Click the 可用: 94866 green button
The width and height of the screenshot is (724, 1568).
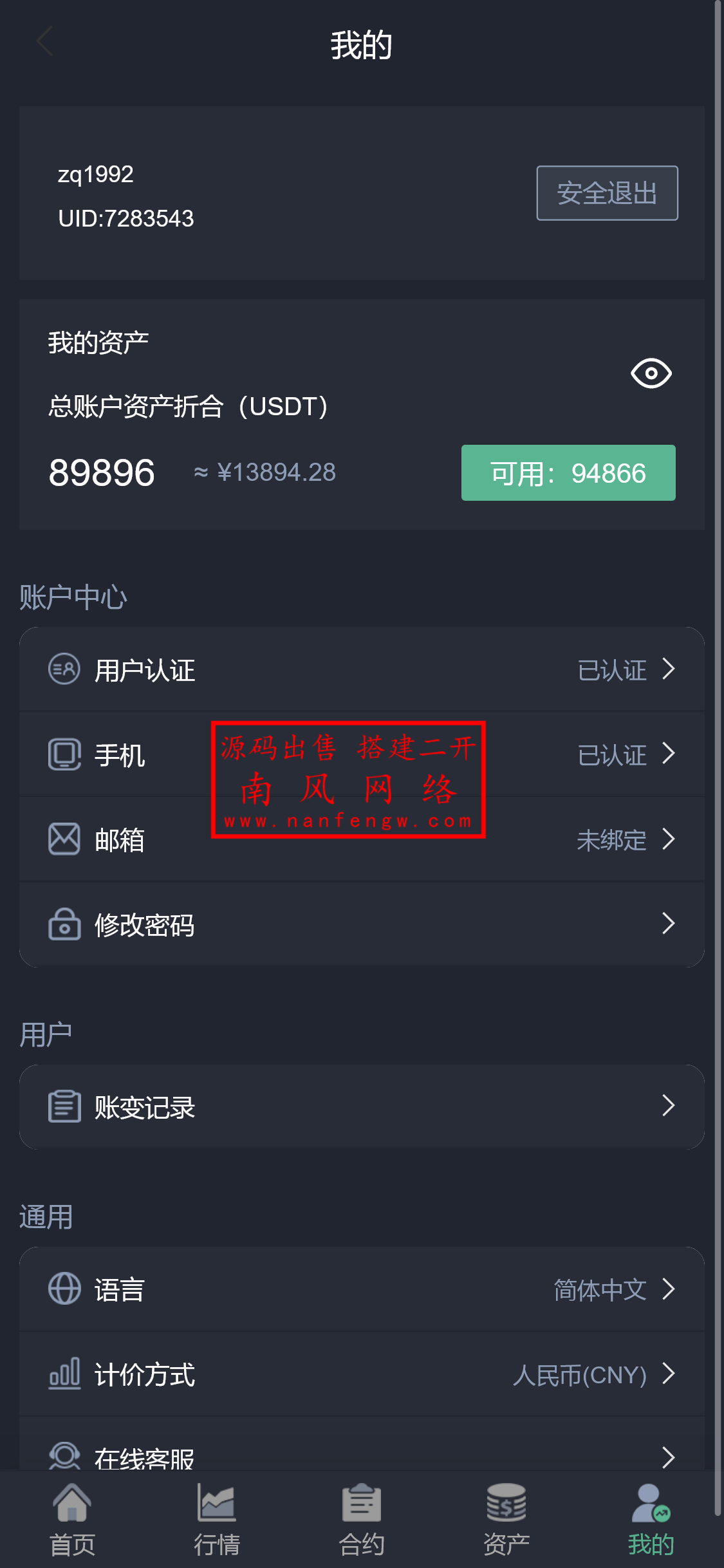point(568,473)
